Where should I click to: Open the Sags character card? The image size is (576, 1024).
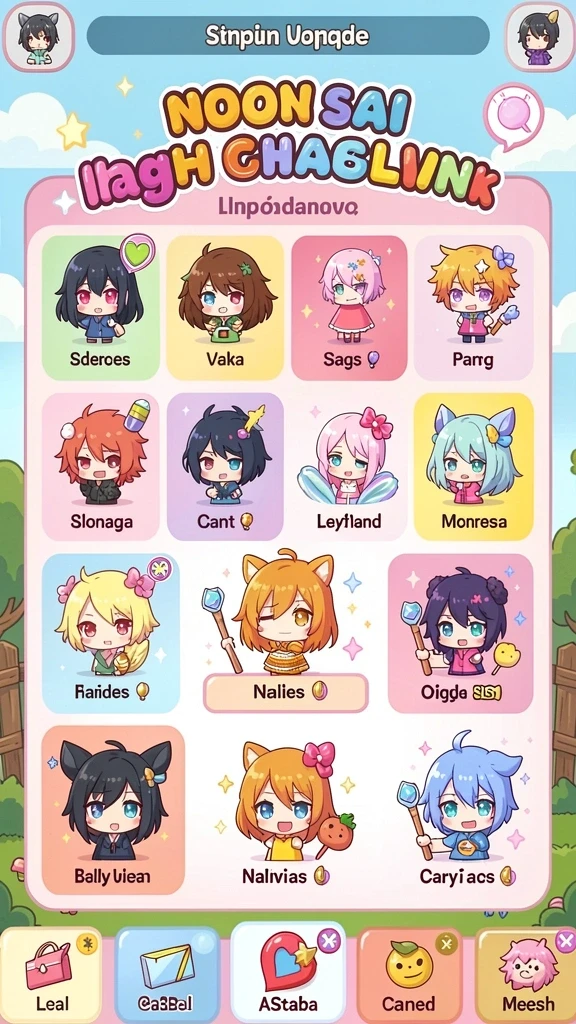tap(349, 308)
